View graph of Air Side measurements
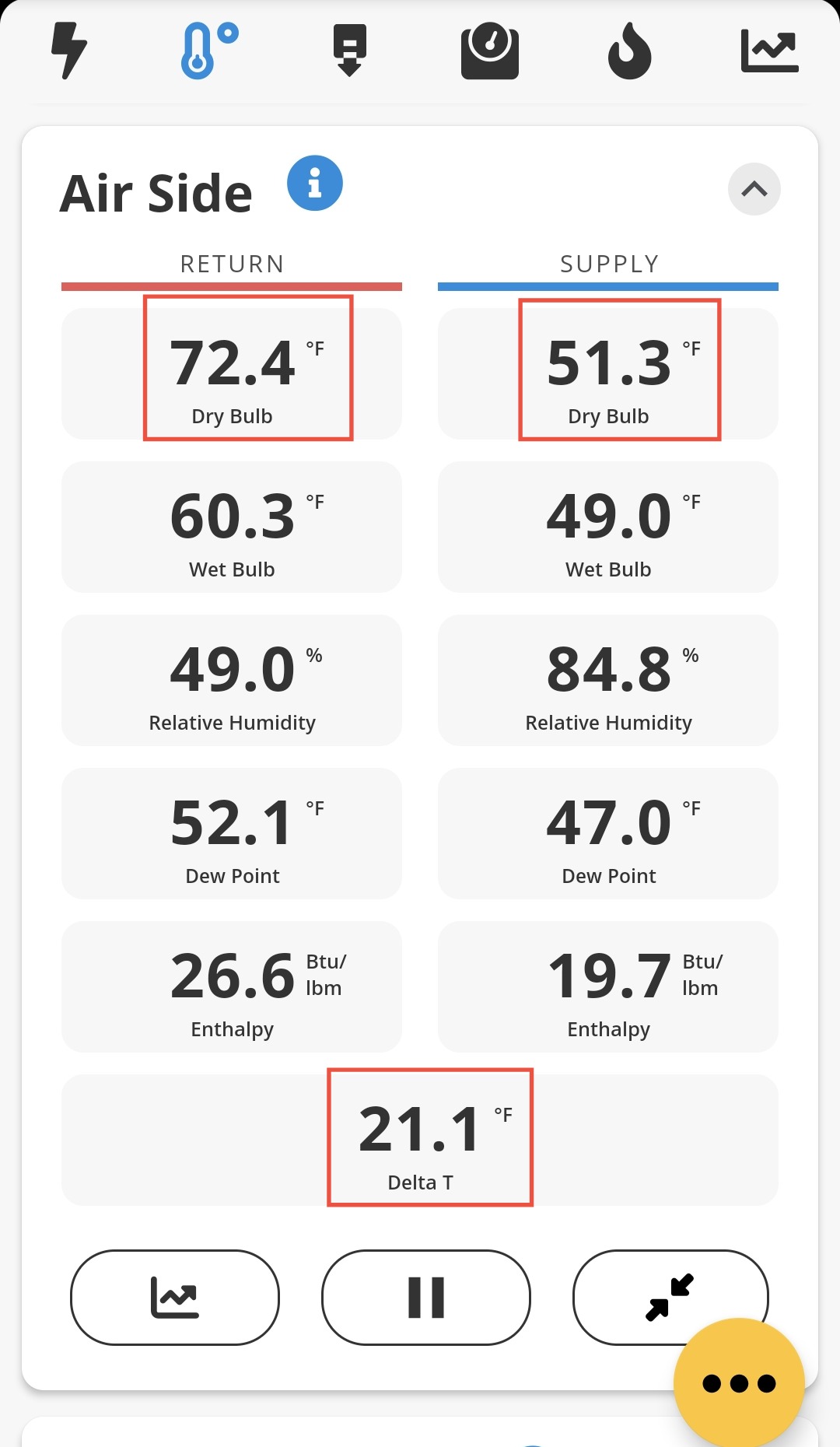Viewport: 840px width, 1447px height. click(175, 1297)
